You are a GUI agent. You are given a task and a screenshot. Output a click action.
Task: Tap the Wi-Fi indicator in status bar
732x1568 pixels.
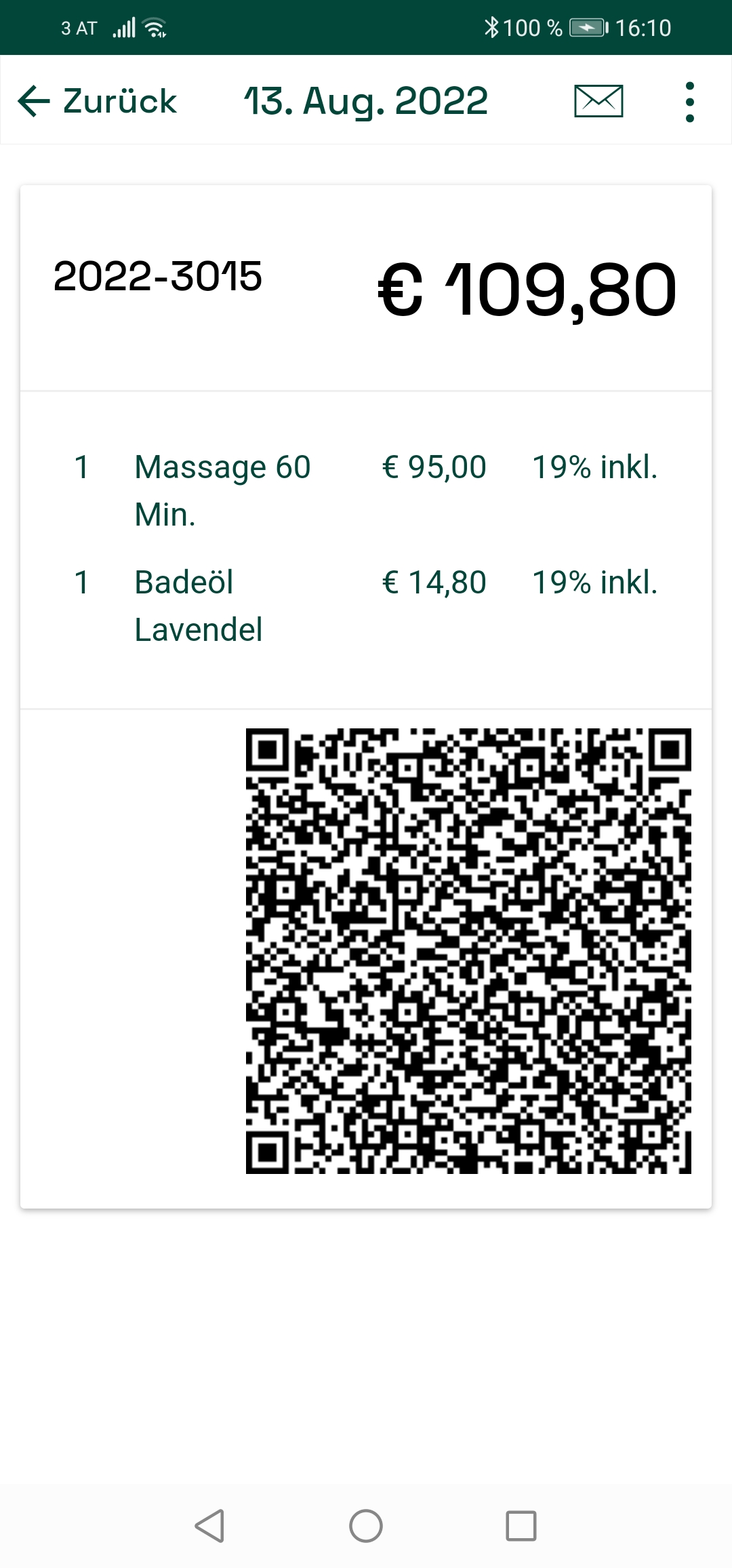(x=155, y=27)
